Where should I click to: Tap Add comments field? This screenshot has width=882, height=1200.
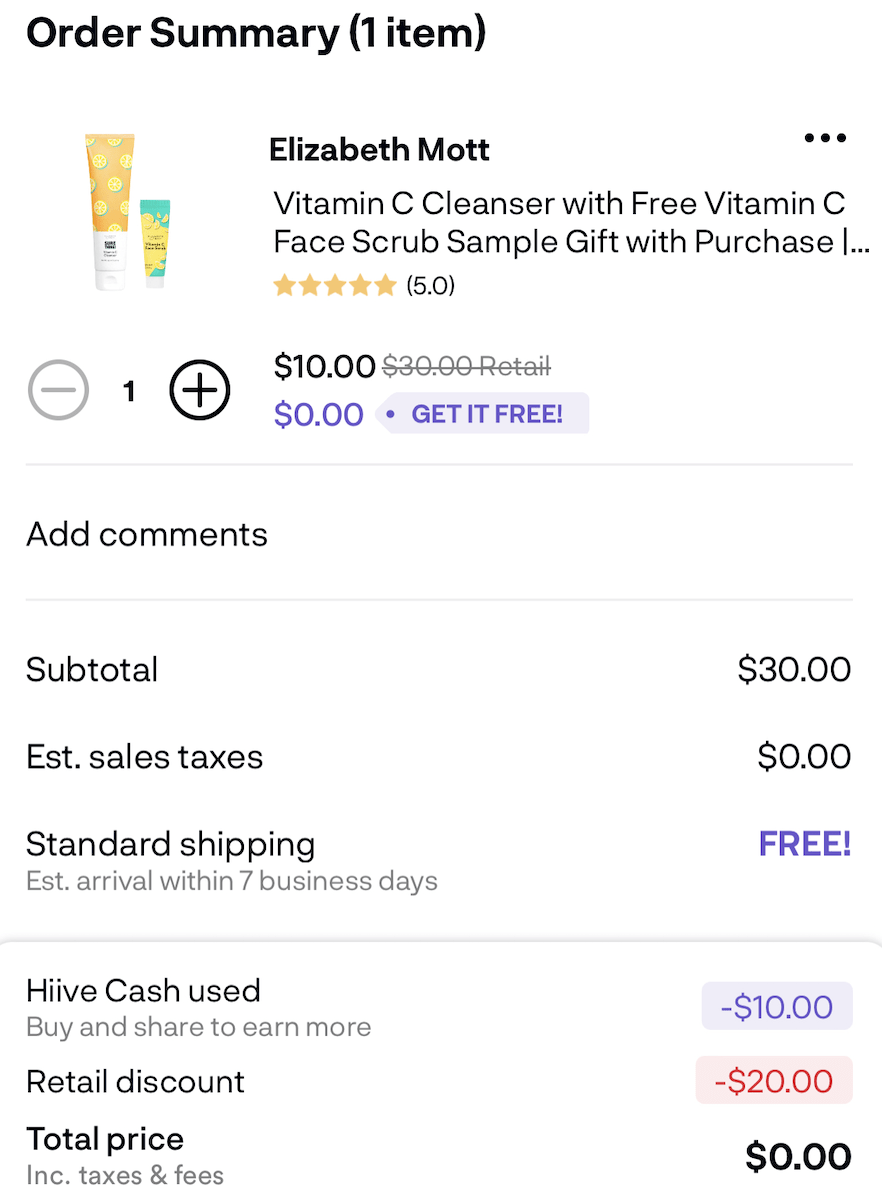(x=147, y=534)
